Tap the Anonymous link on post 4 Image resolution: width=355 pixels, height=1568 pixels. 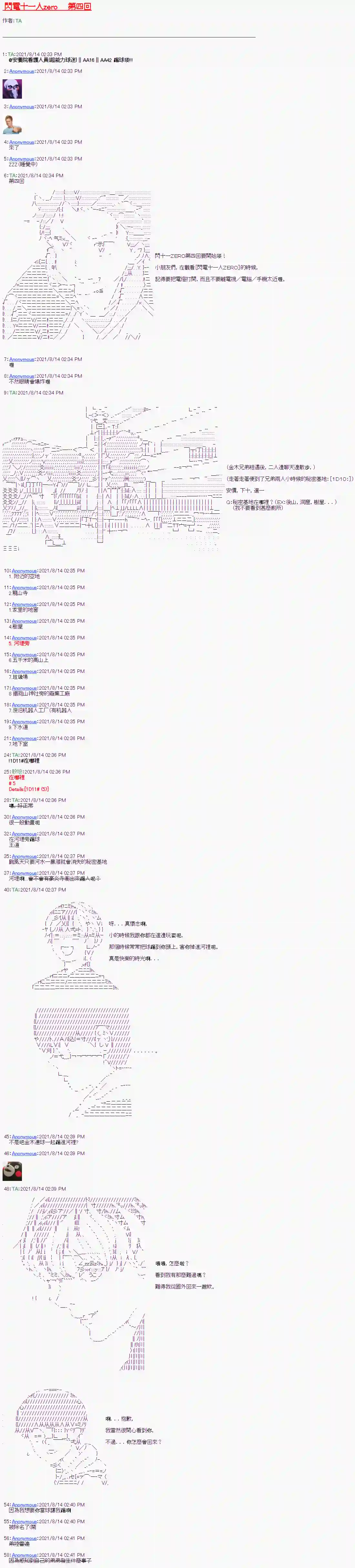[x=21, y=142]
